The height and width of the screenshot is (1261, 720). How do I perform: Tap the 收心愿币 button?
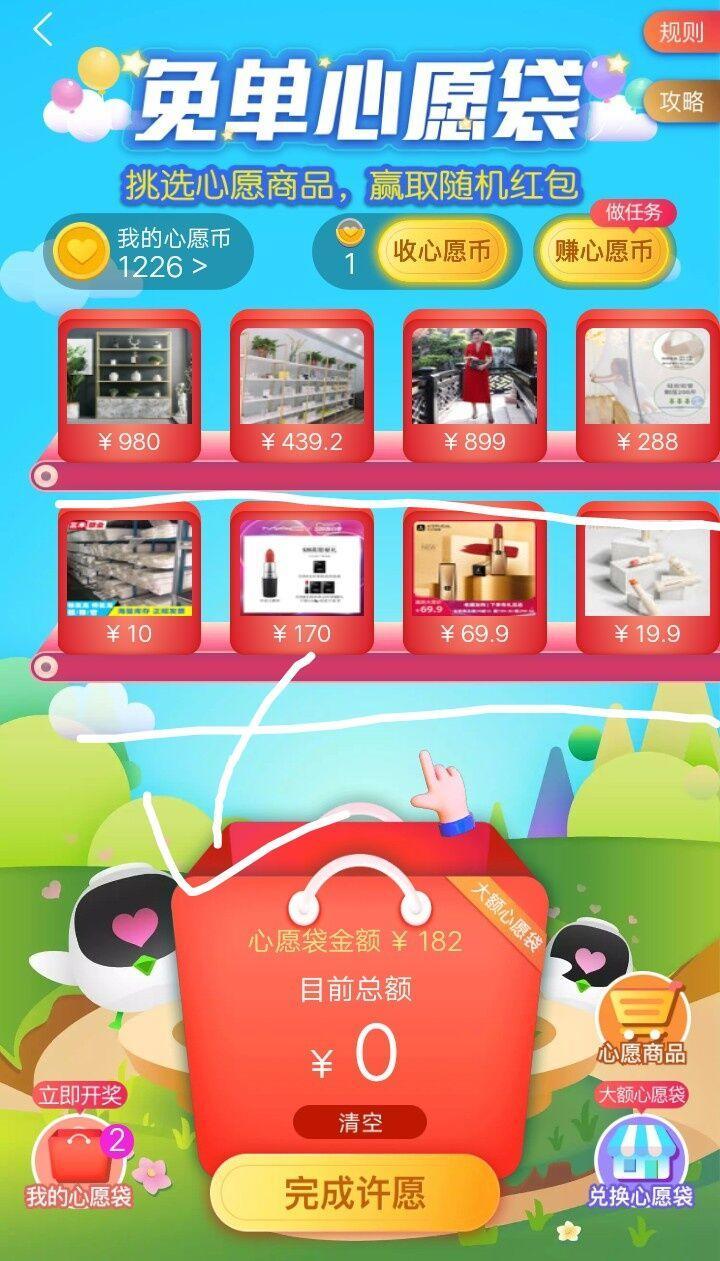pos(442,251)
